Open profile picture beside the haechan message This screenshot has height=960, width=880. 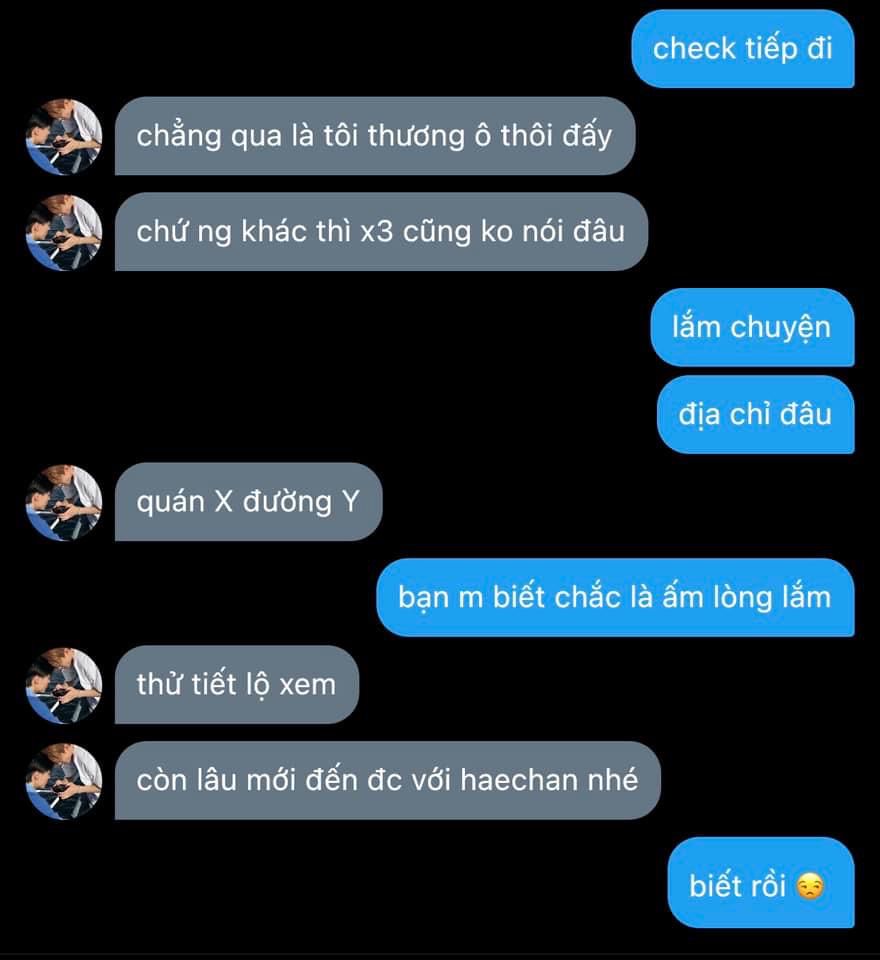pyautogui.click(x=64, y=781)
